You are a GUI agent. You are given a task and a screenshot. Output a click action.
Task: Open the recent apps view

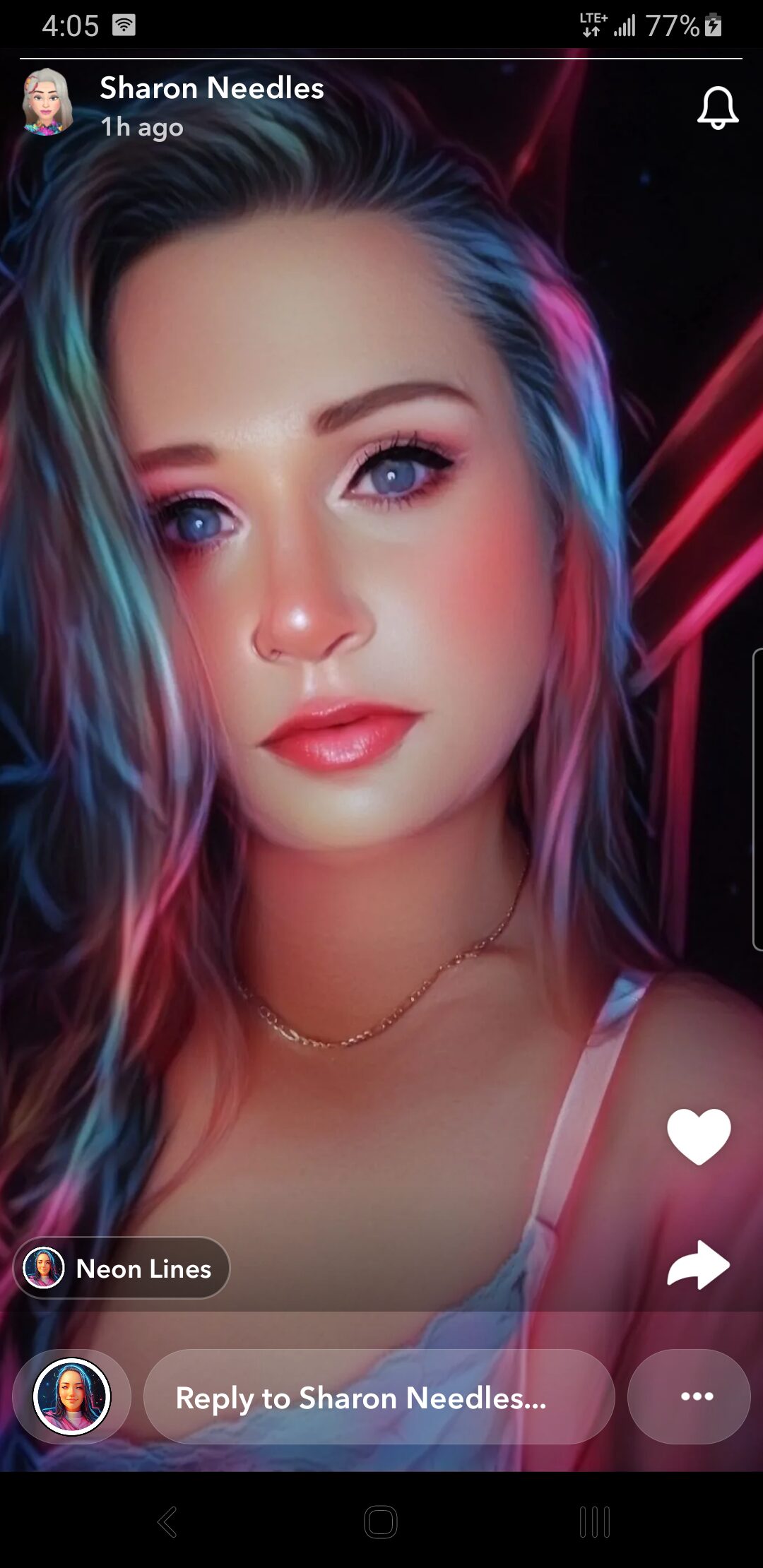[594, 1521]
